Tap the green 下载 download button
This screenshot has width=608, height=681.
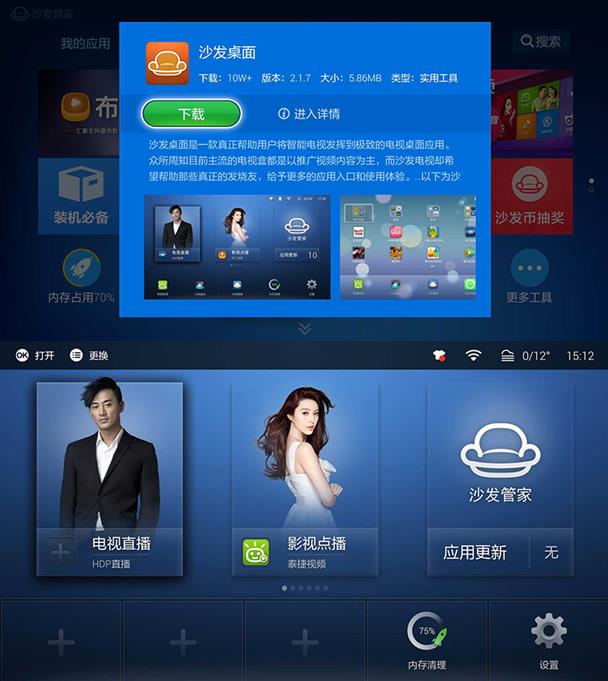pos(191,114)
